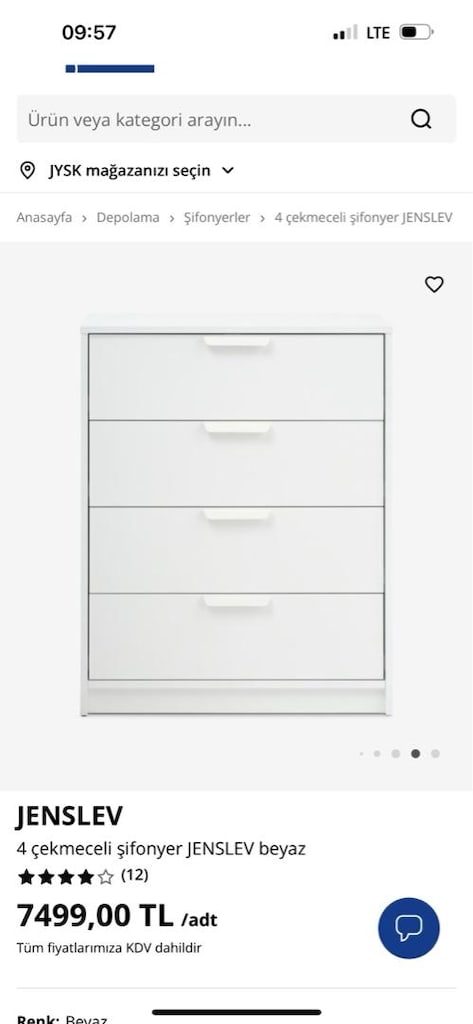This screenshot has width=473, height=1024.
Task: Tap the magnifier search icon
Action: [x=421, y=120]
